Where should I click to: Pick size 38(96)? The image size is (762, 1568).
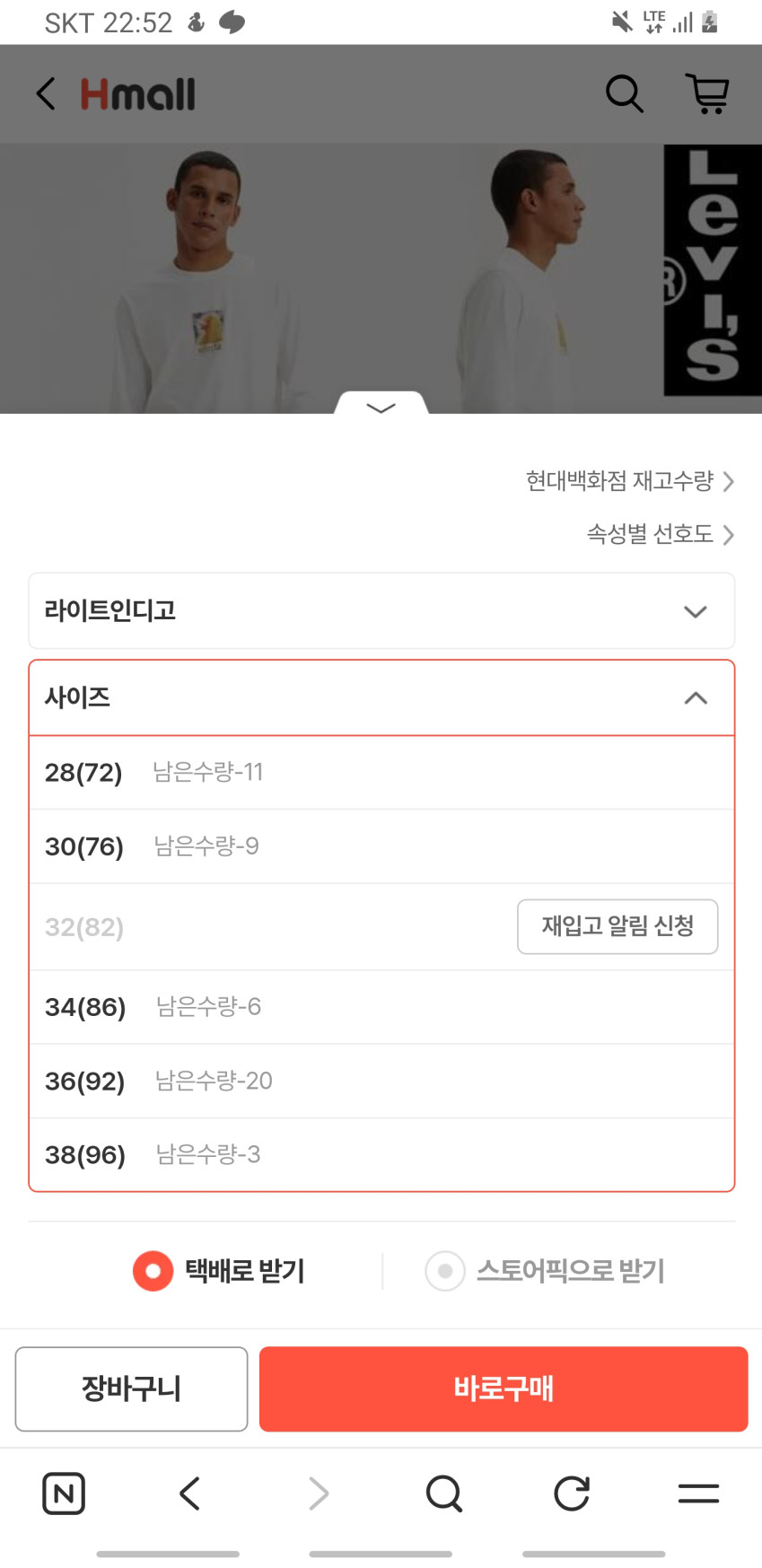point(381,1154)
